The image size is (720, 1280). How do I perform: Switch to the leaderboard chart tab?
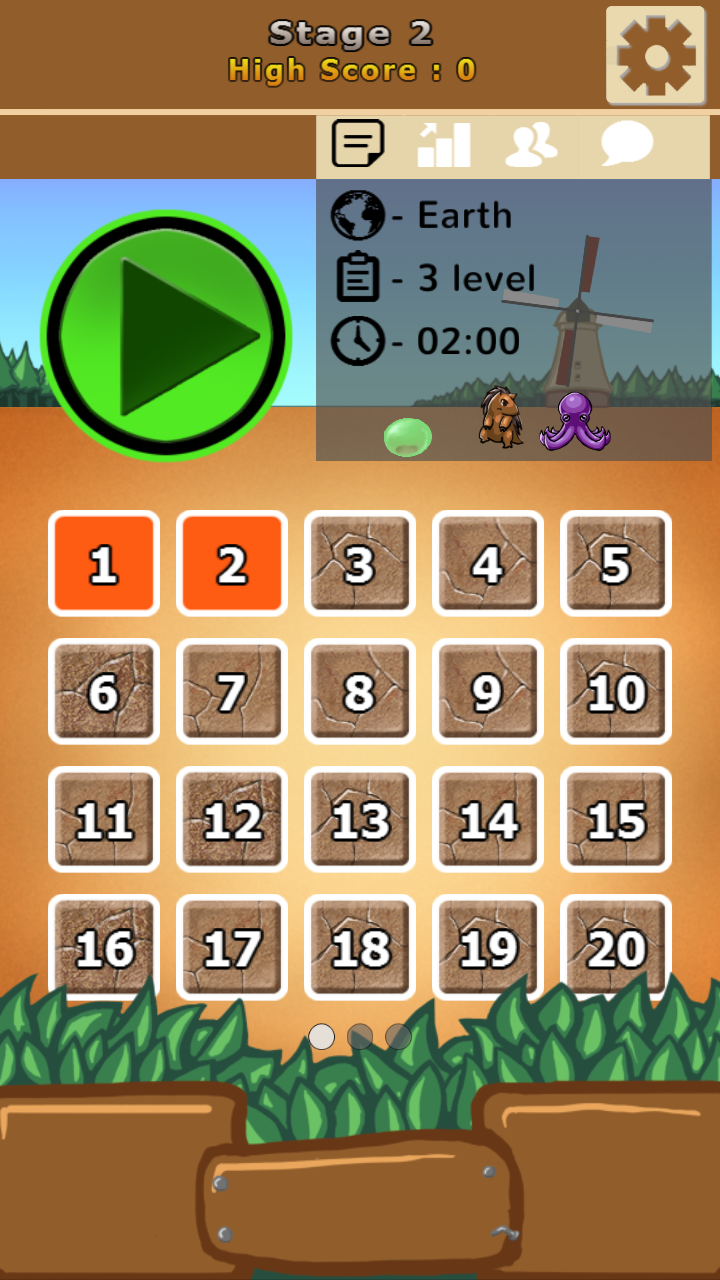click(x=443, y=146)
